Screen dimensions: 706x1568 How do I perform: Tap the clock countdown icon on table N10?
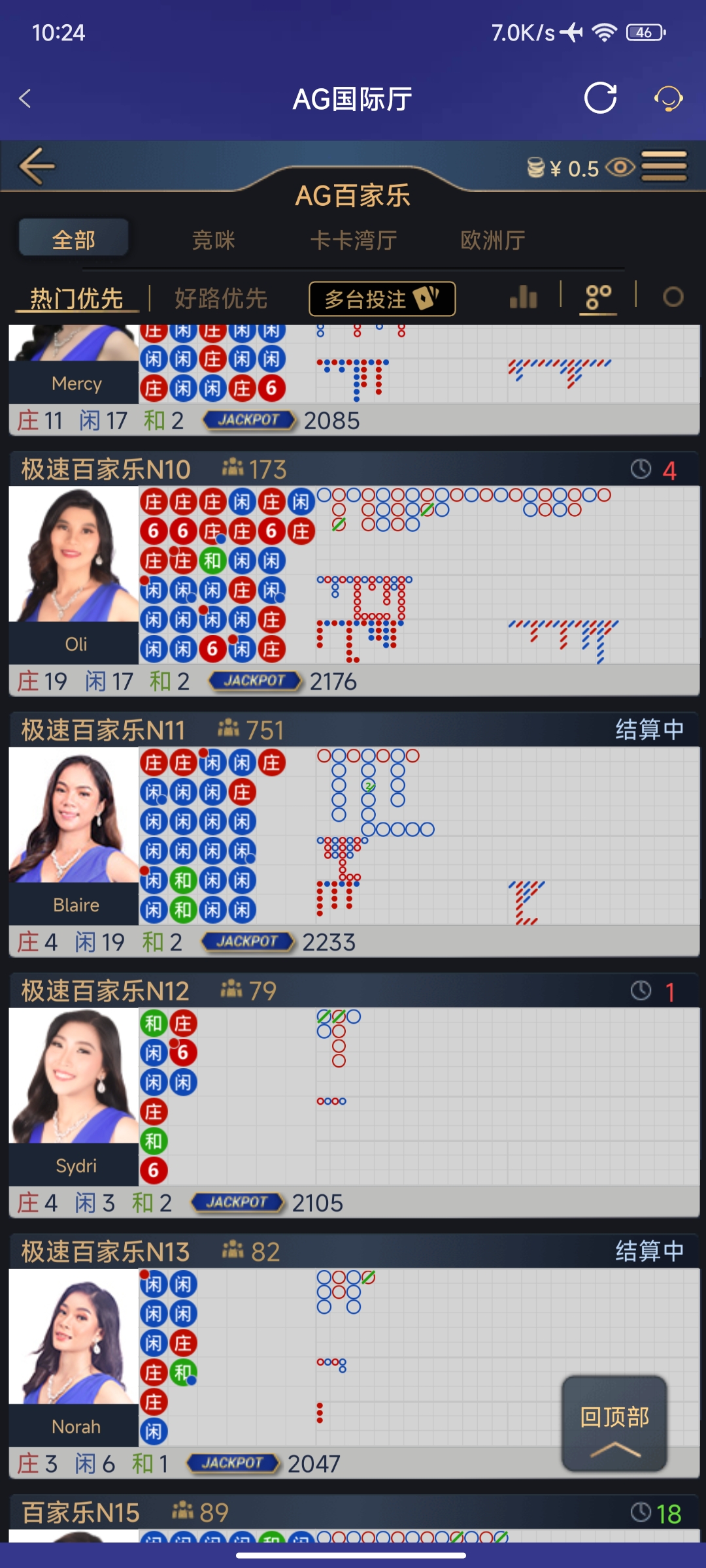[x=640, y=468]
